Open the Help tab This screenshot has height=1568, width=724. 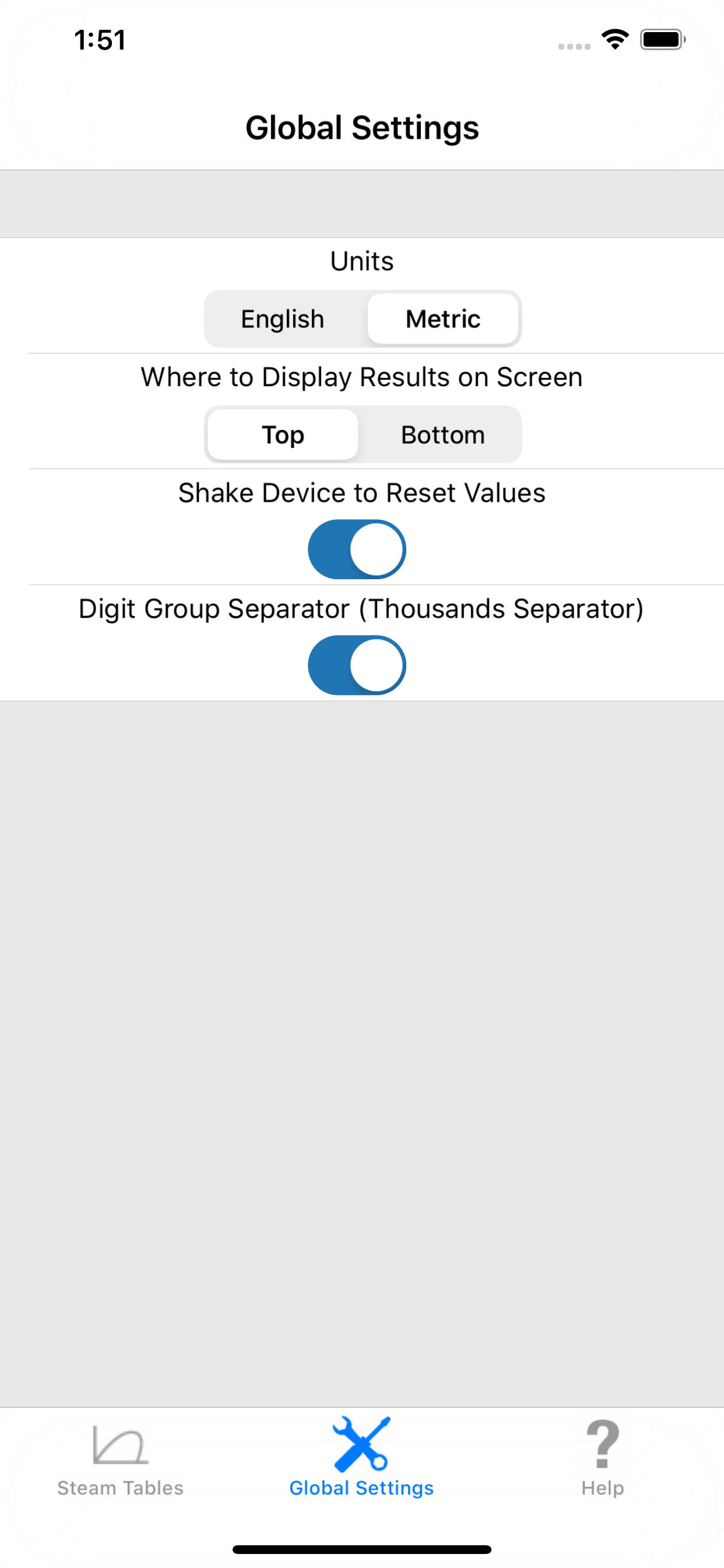(602, 1459)
